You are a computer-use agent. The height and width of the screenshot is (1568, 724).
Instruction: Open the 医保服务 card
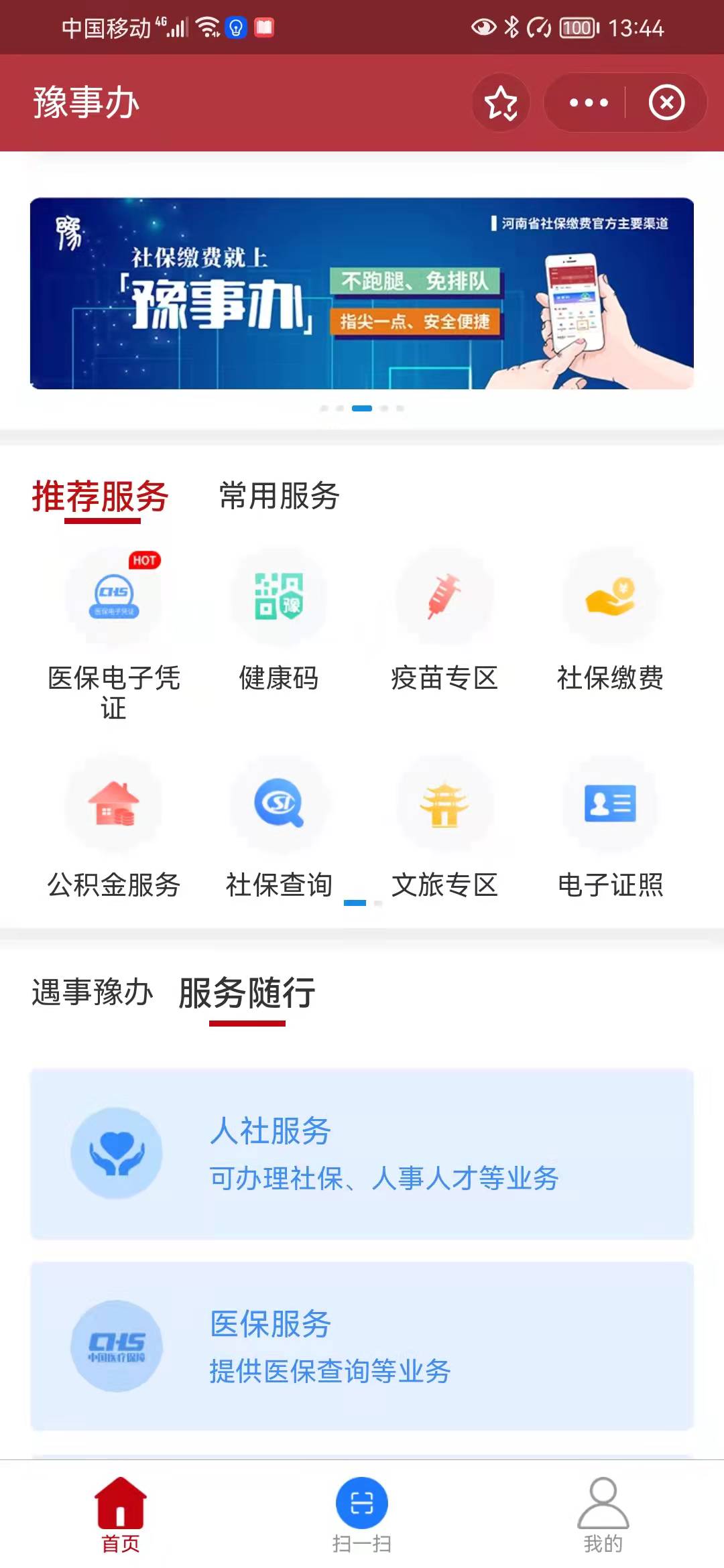click(x=362, y=1346)
